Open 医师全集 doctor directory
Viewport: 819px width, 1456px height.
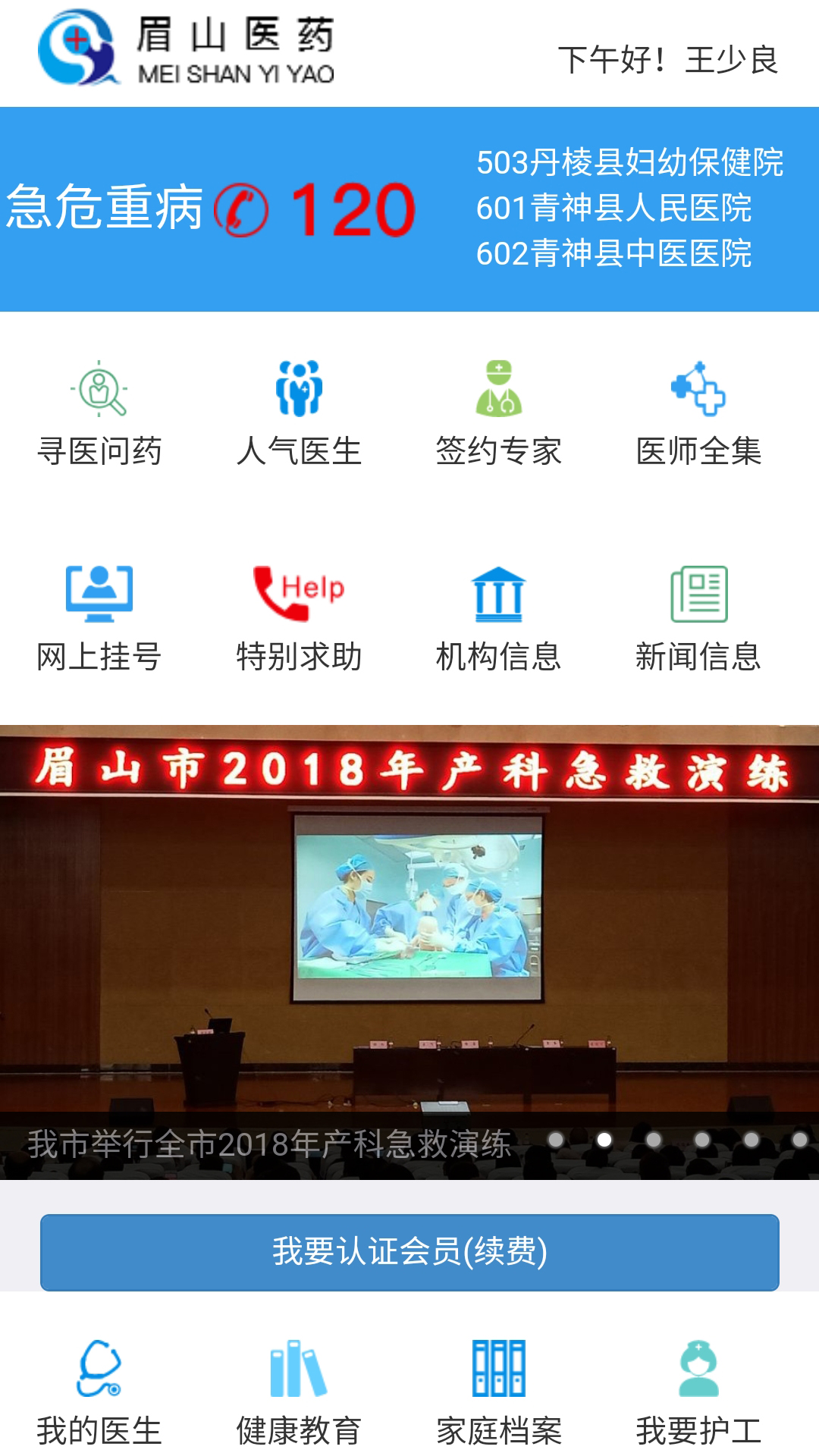(x=698, y=414)
